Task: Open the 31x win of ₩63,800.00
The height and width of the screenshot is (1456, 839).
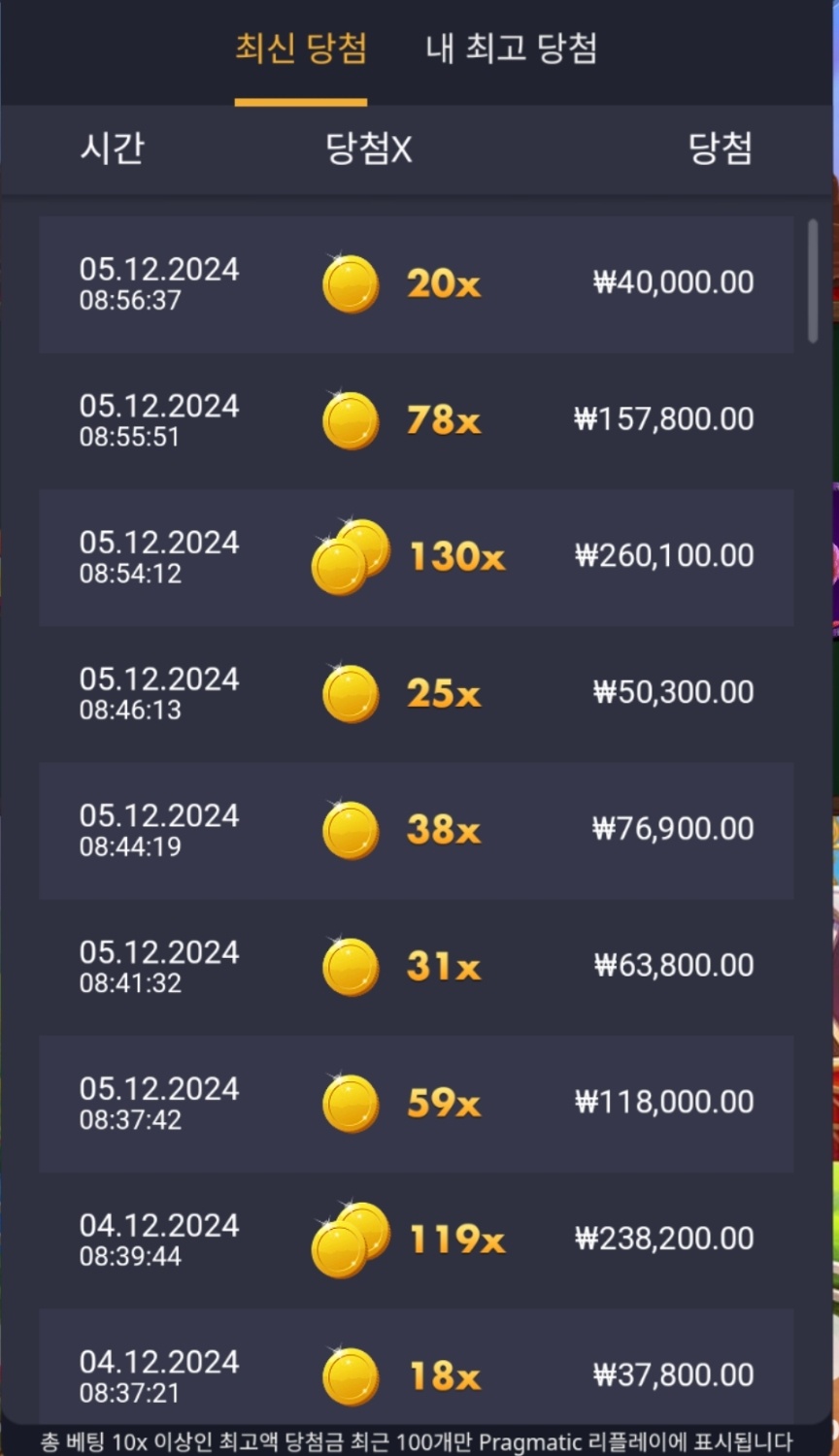Action: click(416, 967)
